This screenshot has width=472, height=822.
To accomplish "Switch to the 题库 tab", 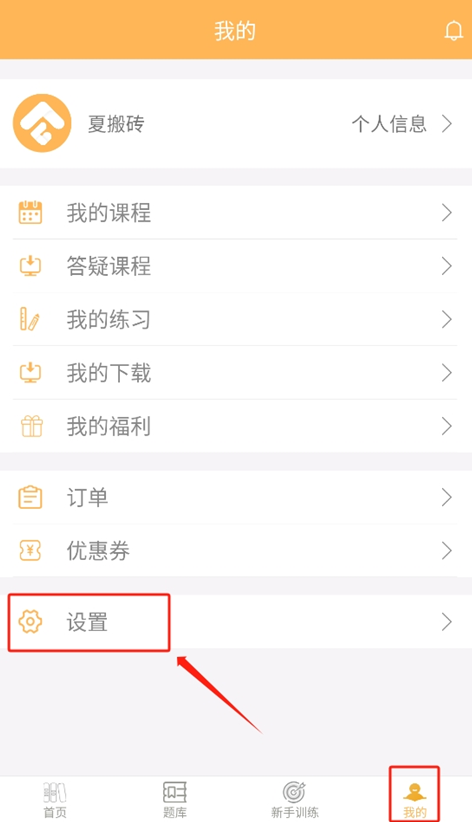I will click(x=175, y=799).
